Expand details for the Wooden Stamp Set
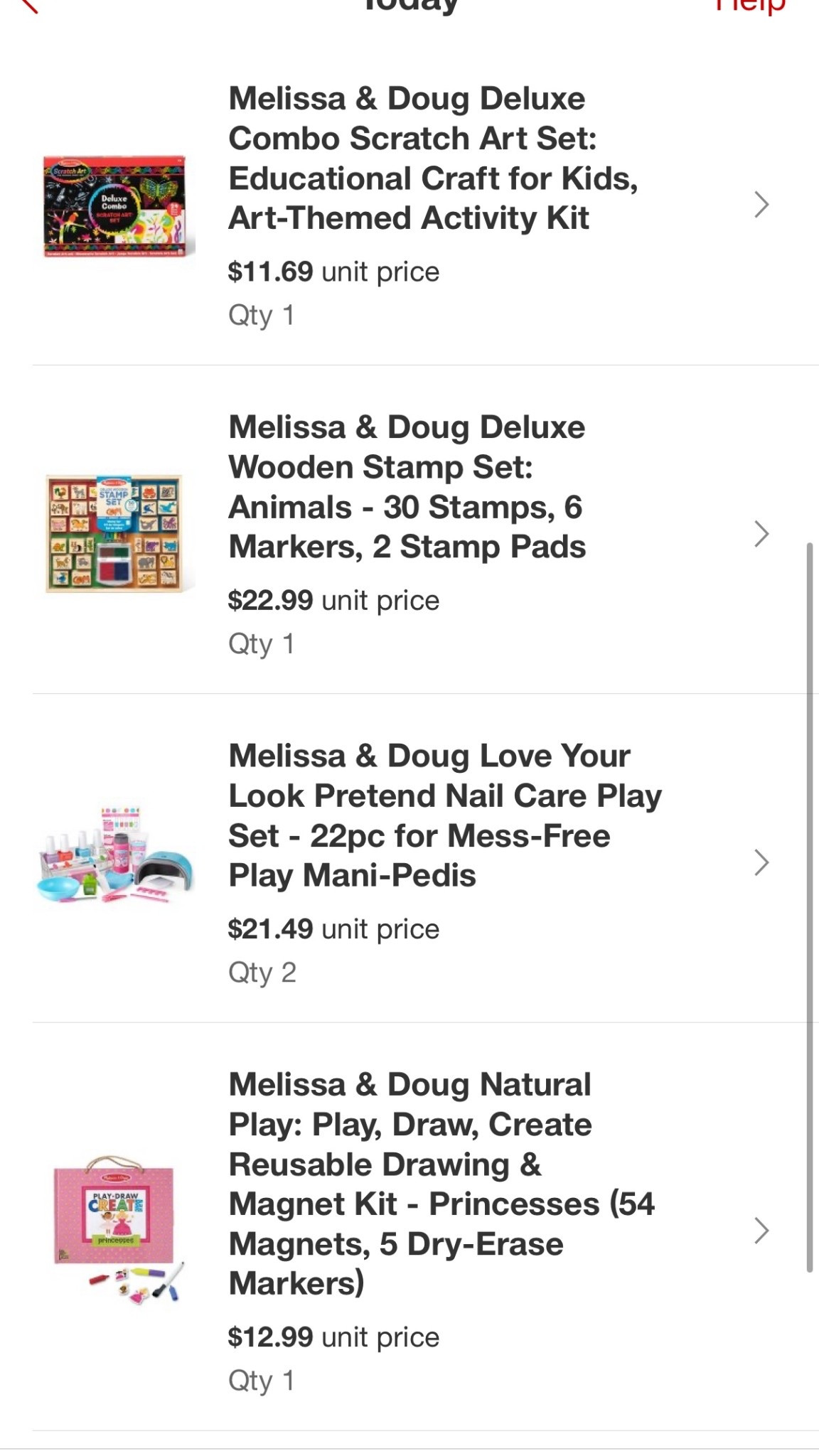Viewport: 819px width, 1456px height. pyautogui.click(x=762, y=532)
